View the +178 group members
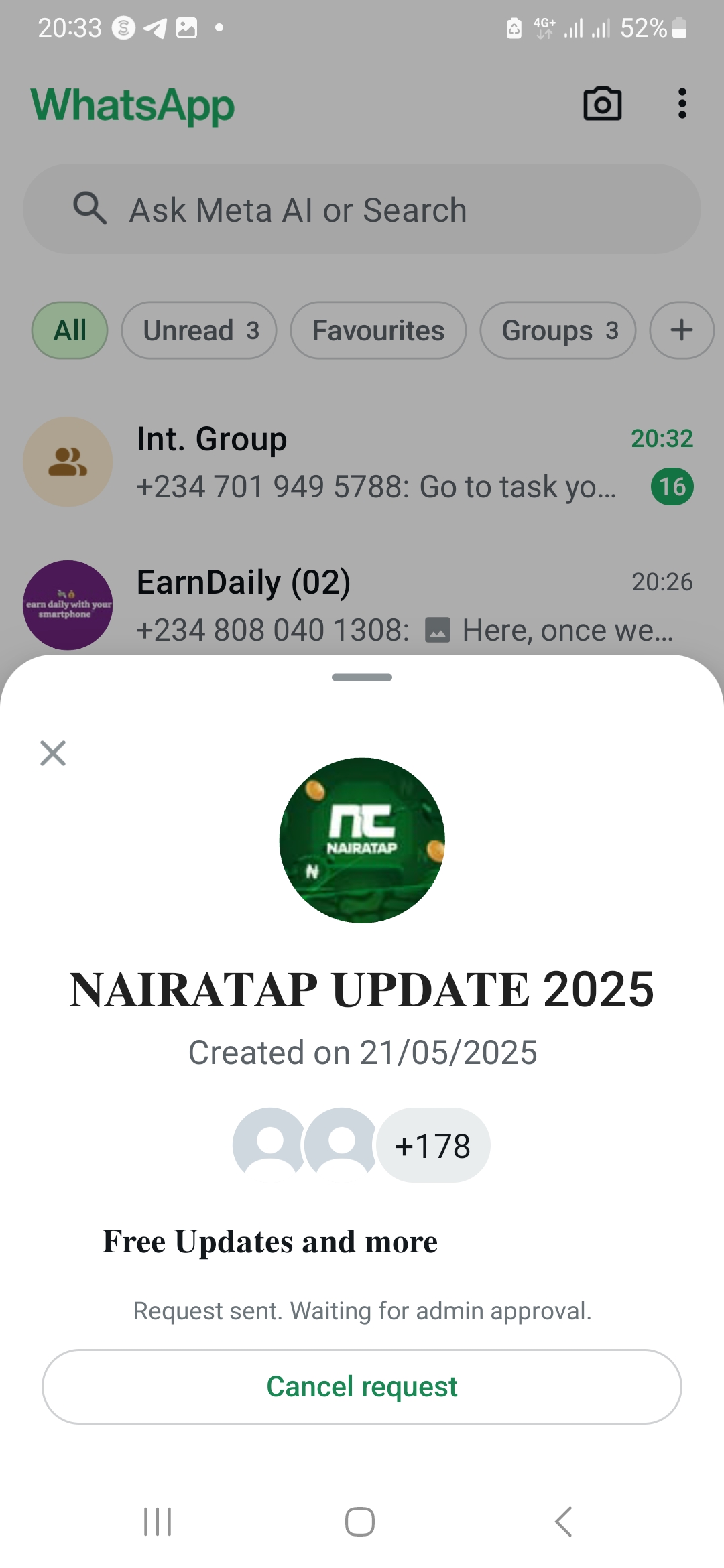This screenshot has width=724, height=1568. click(x=433, y=1145)
